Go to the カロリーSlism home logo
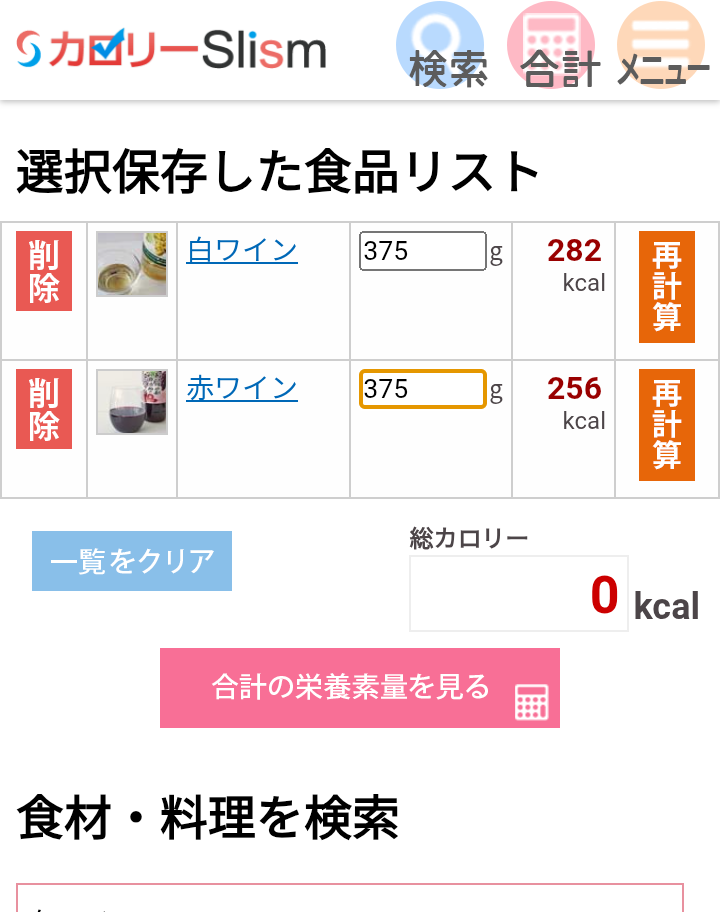 coord(171,49)
